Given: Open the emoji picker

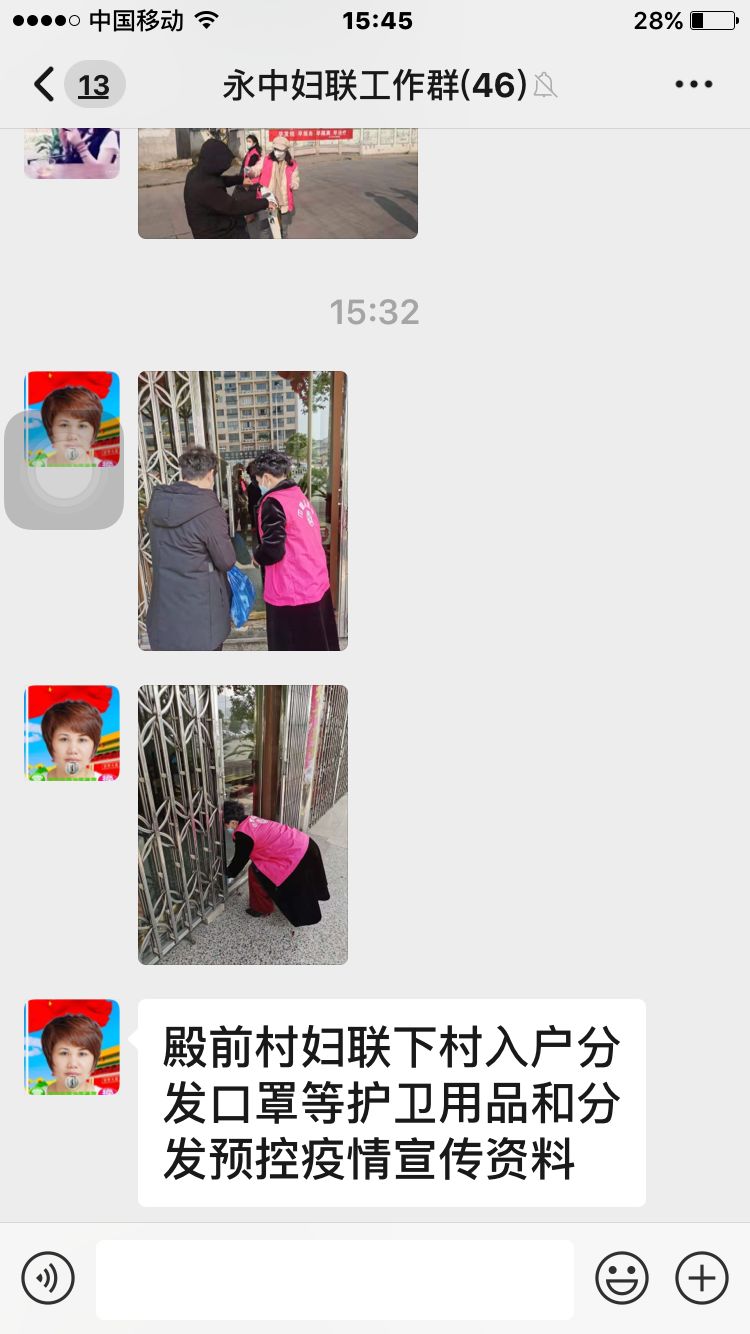Looking at the screenshot, I should click(622, 1278).
